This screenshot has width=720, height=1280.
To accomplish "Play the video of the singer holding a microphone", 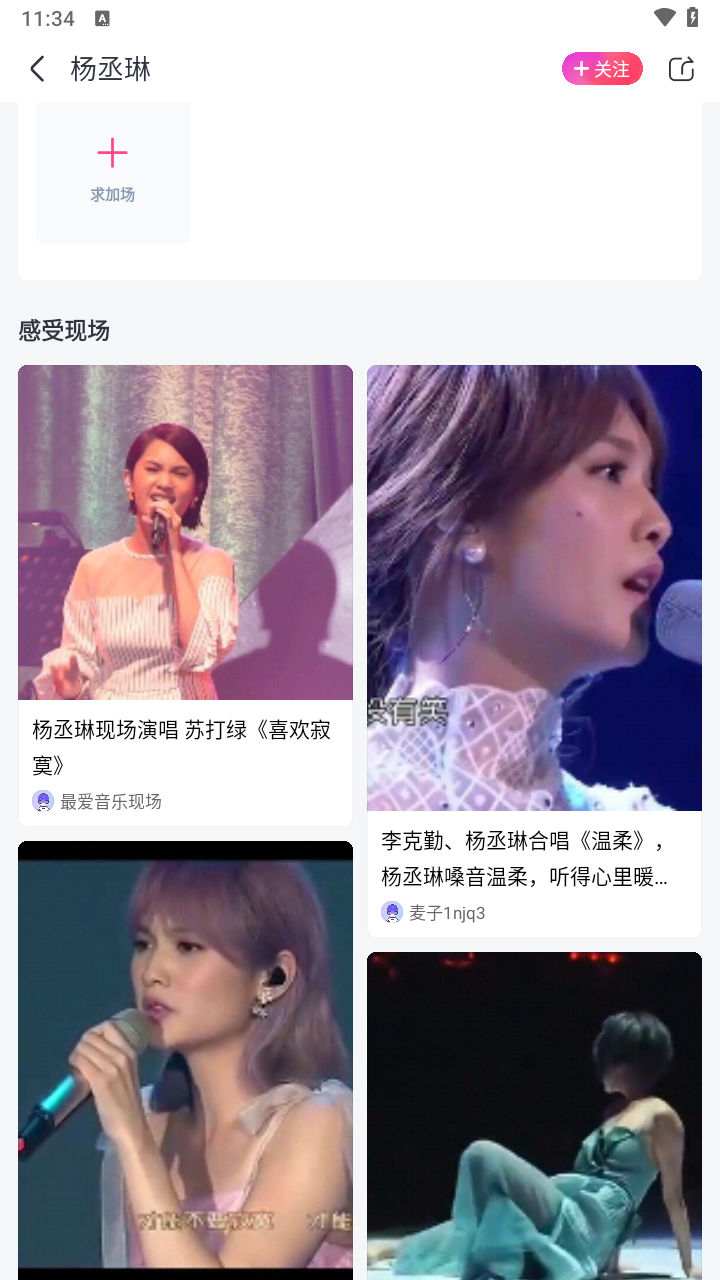I will [x=185, y=1058].
